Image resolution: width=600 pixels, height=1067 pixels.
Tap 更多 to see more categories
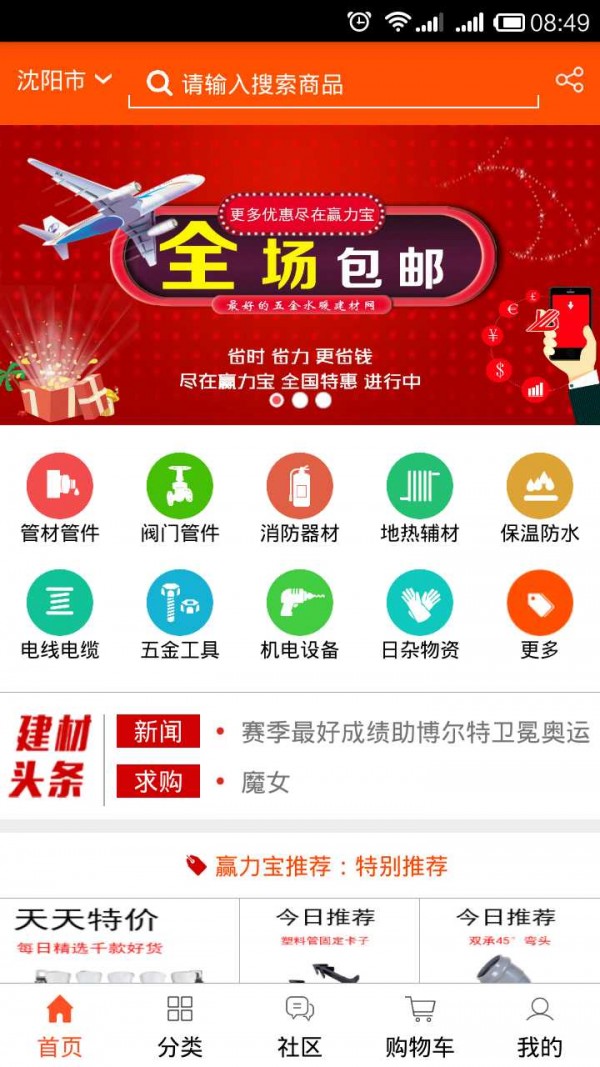[x=540, y=614]
